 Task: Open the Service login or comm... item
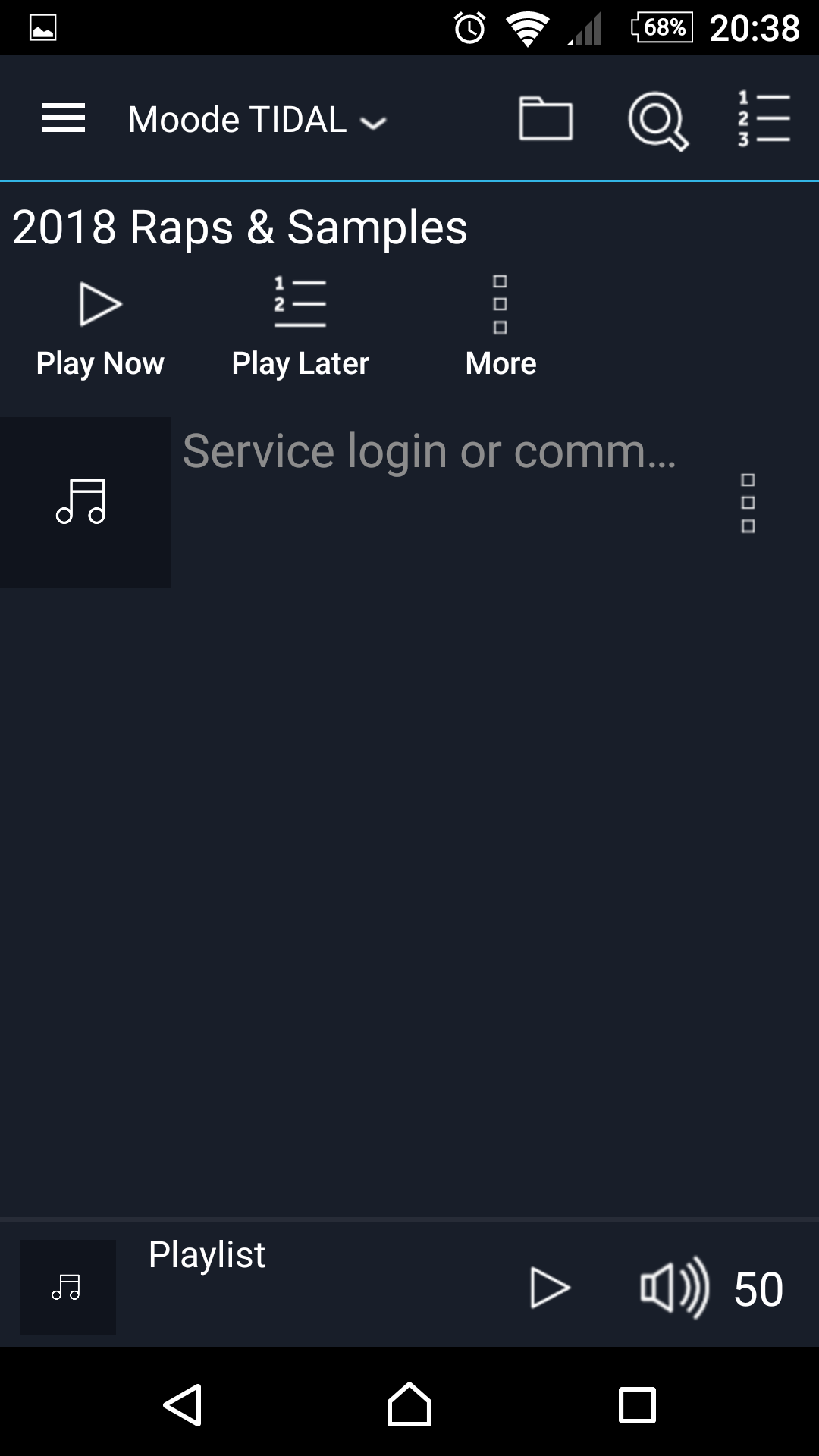(x=429, y=451)
